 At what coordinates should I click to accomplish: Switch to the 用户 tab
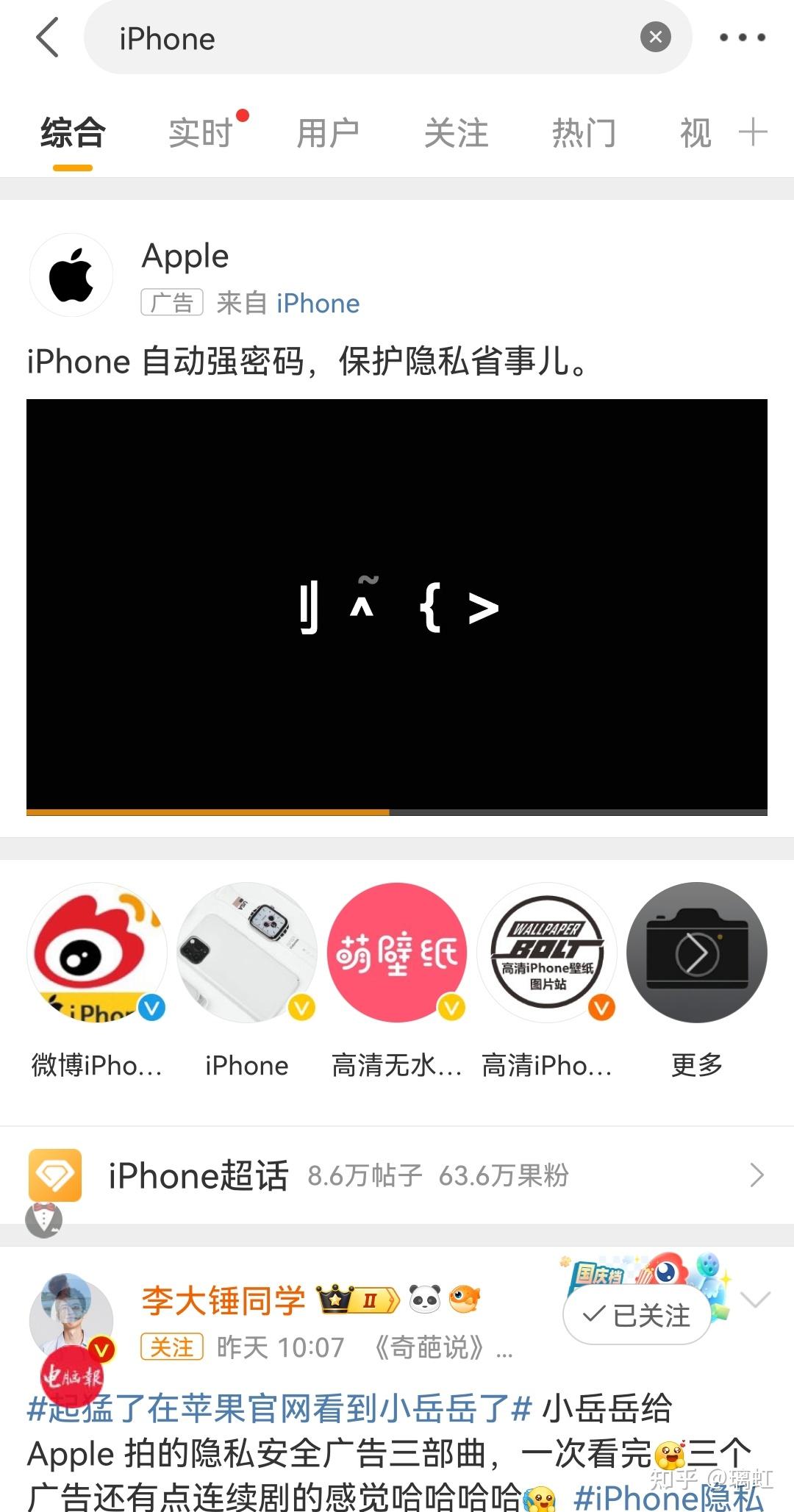coord(328,134)
